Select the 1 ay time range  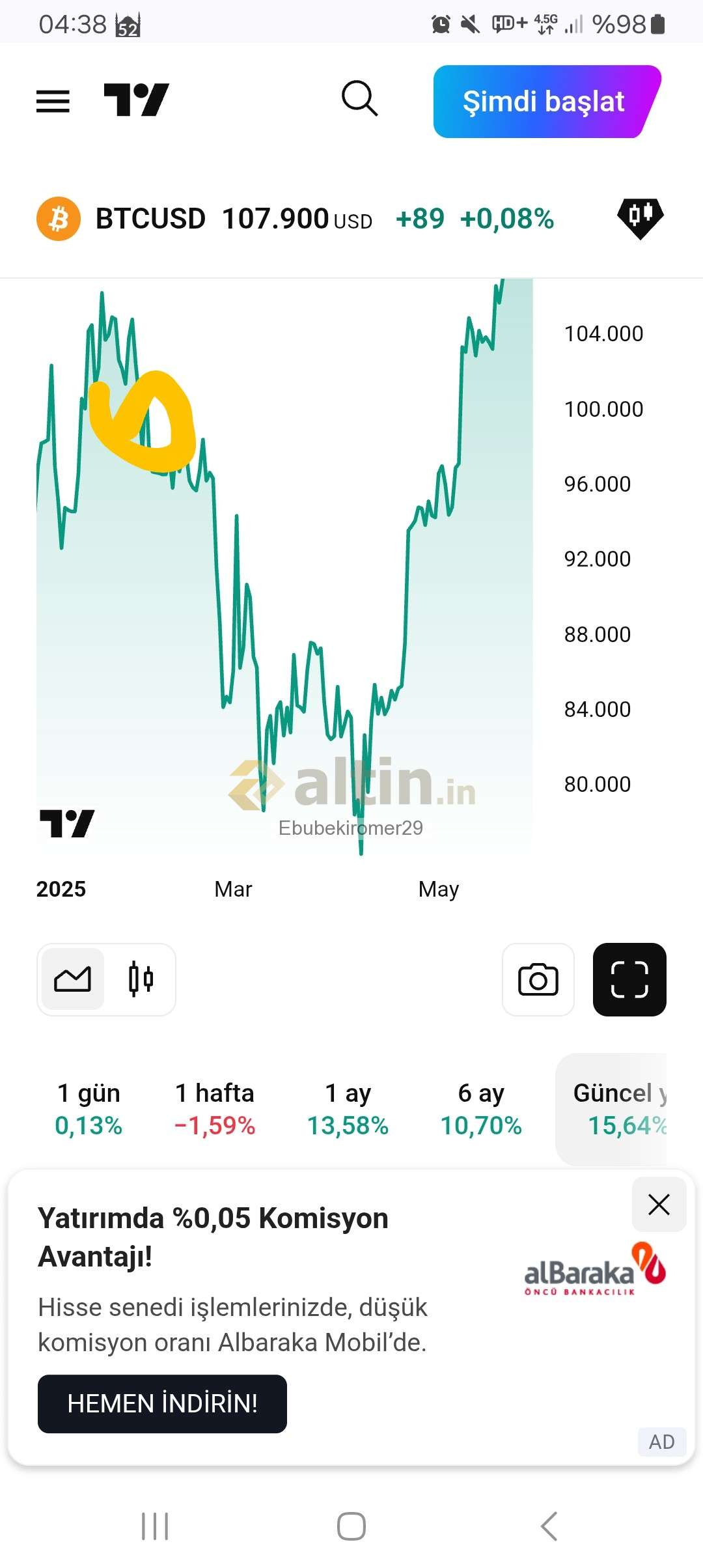(348, 1109)
